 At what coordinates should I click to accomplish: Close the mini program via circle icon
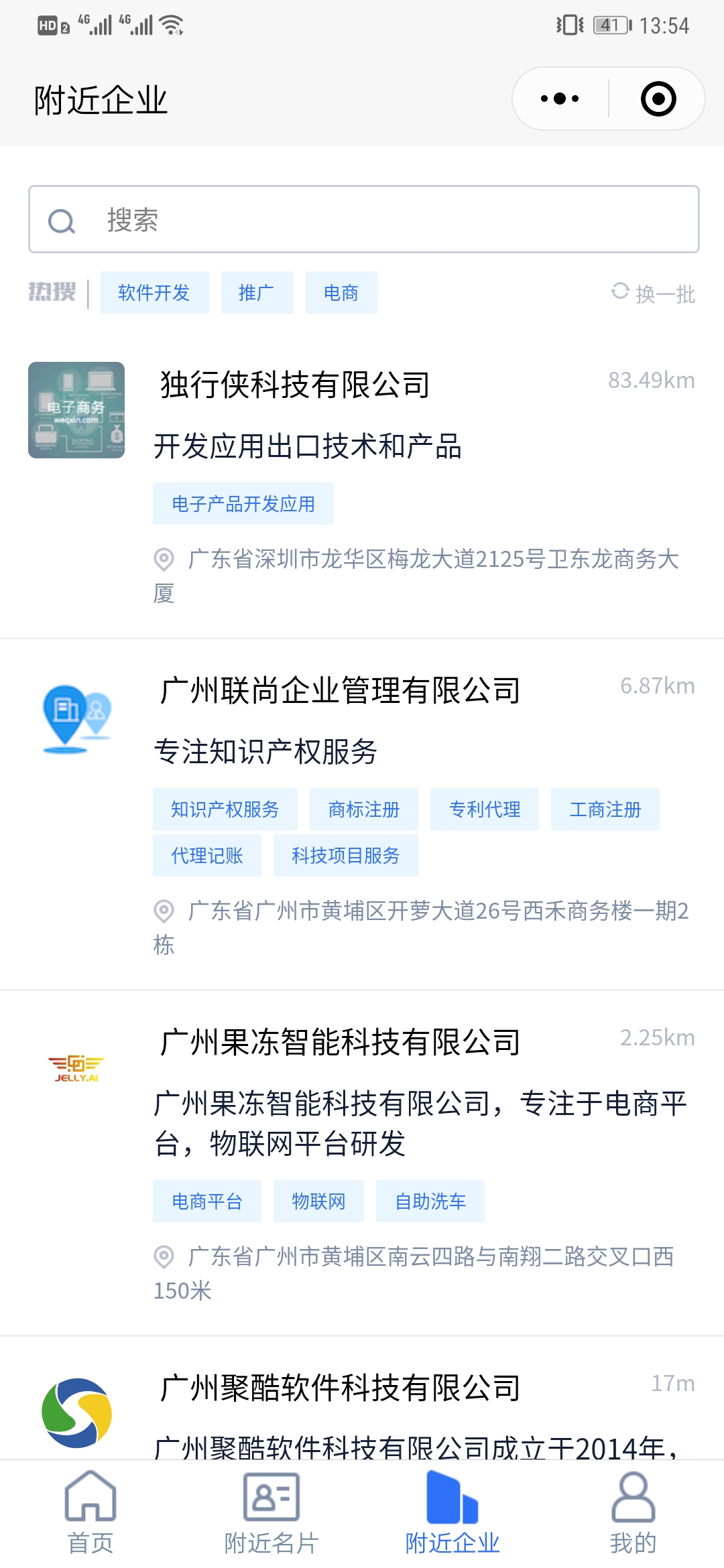658,99
